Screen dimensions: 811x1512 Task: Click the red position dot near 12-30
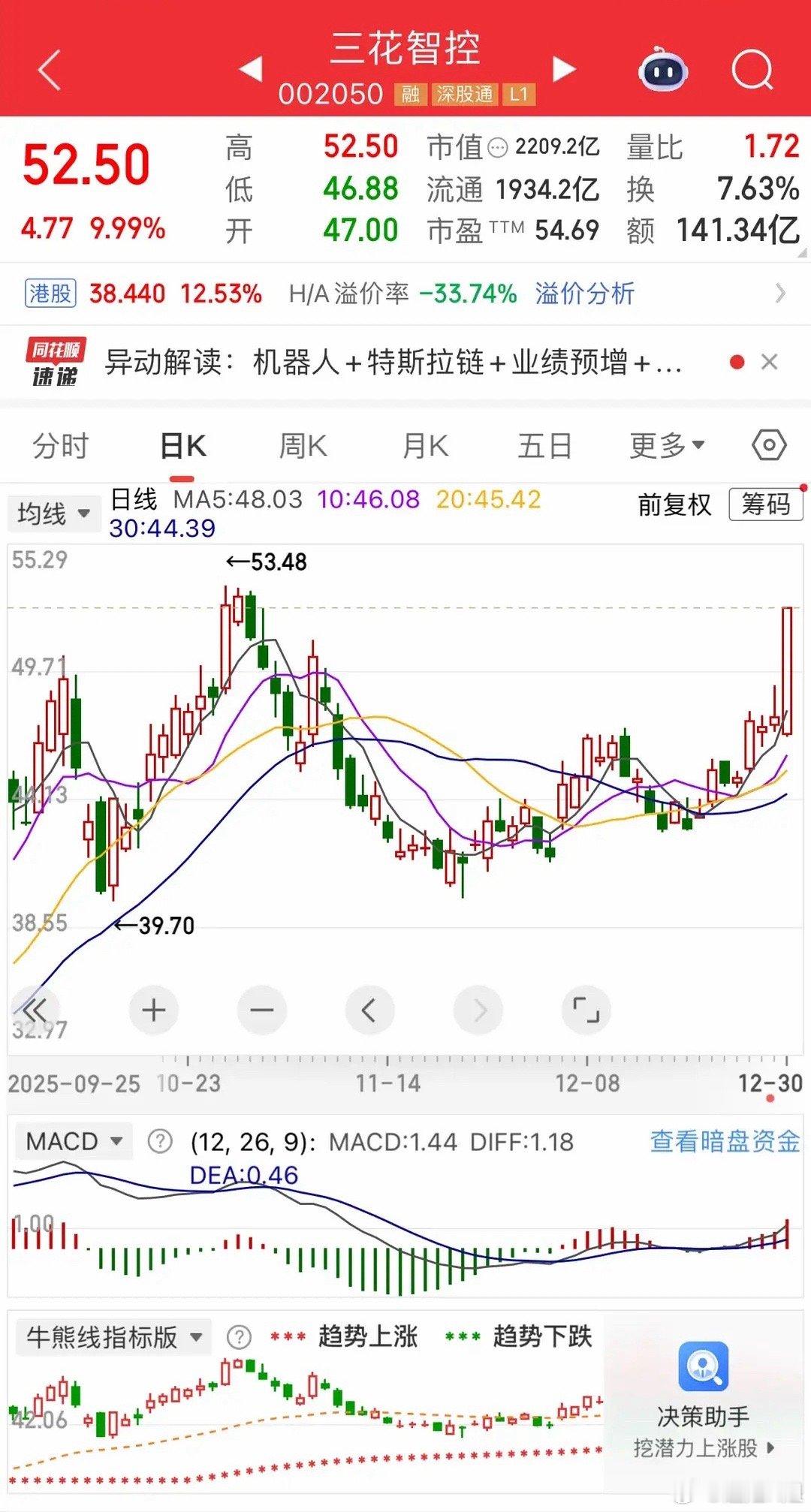(770, 1098)
